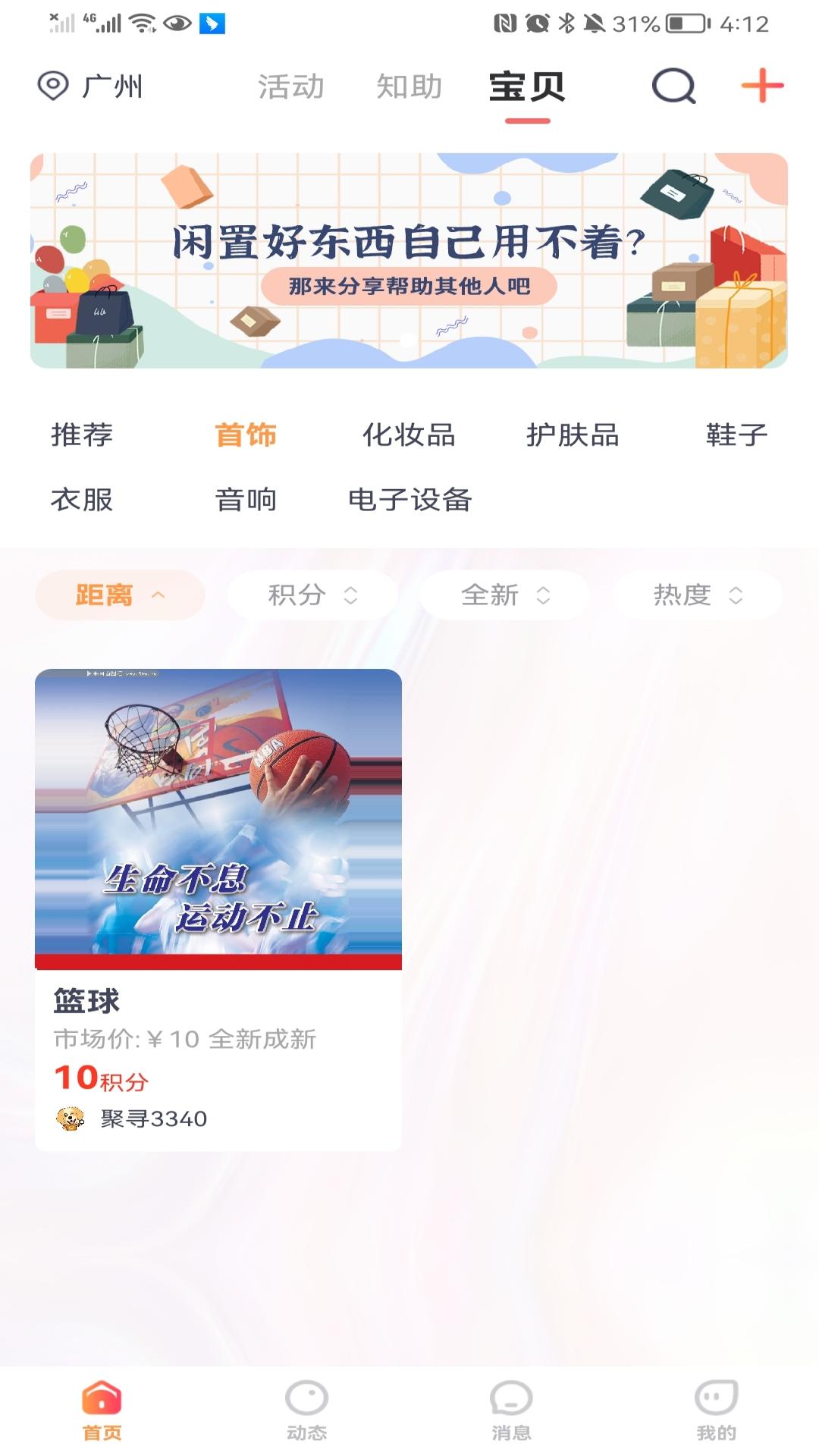Select the 衣服 category
Screen dimensions: 819x1456
(82, 500)
